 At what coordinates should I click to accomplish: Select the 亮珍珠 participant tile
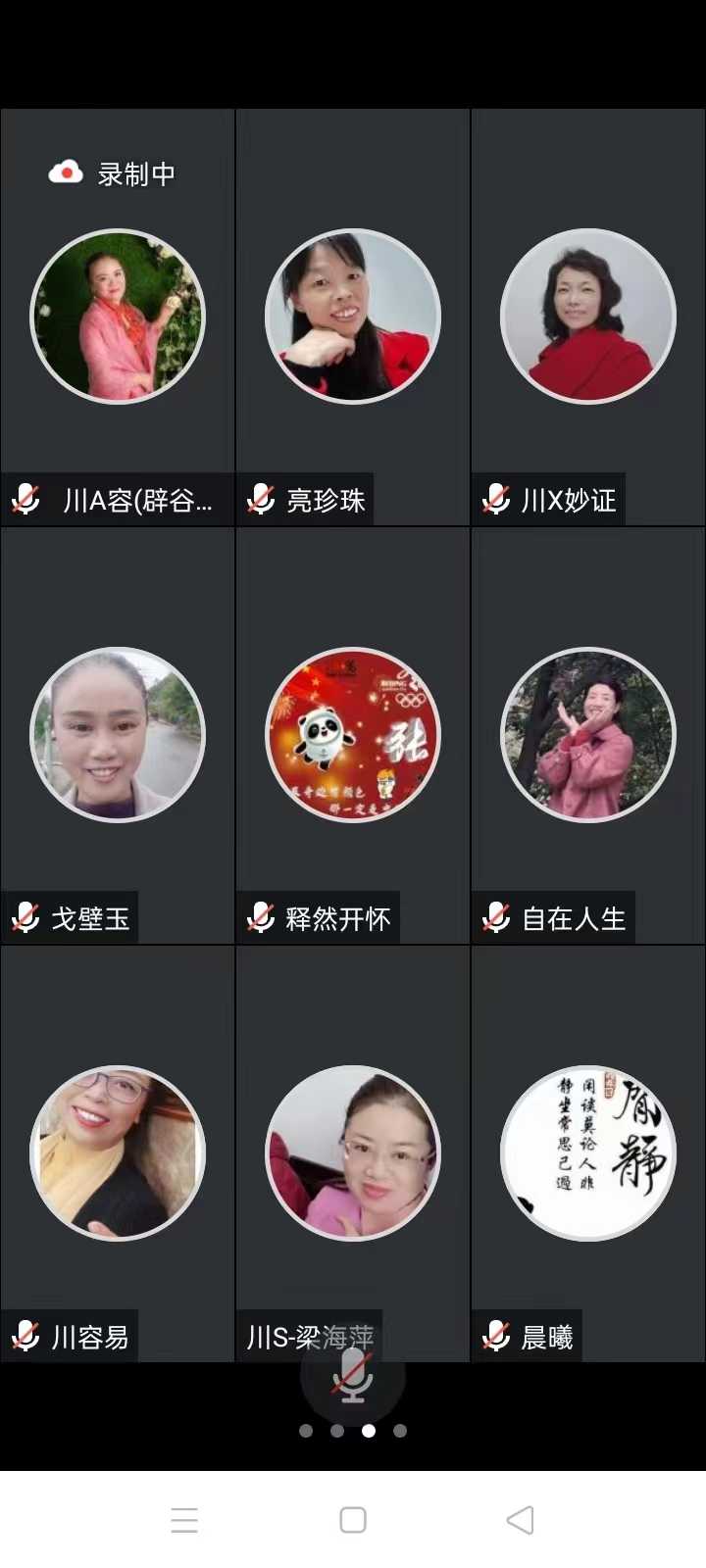(x=353, y=317)
